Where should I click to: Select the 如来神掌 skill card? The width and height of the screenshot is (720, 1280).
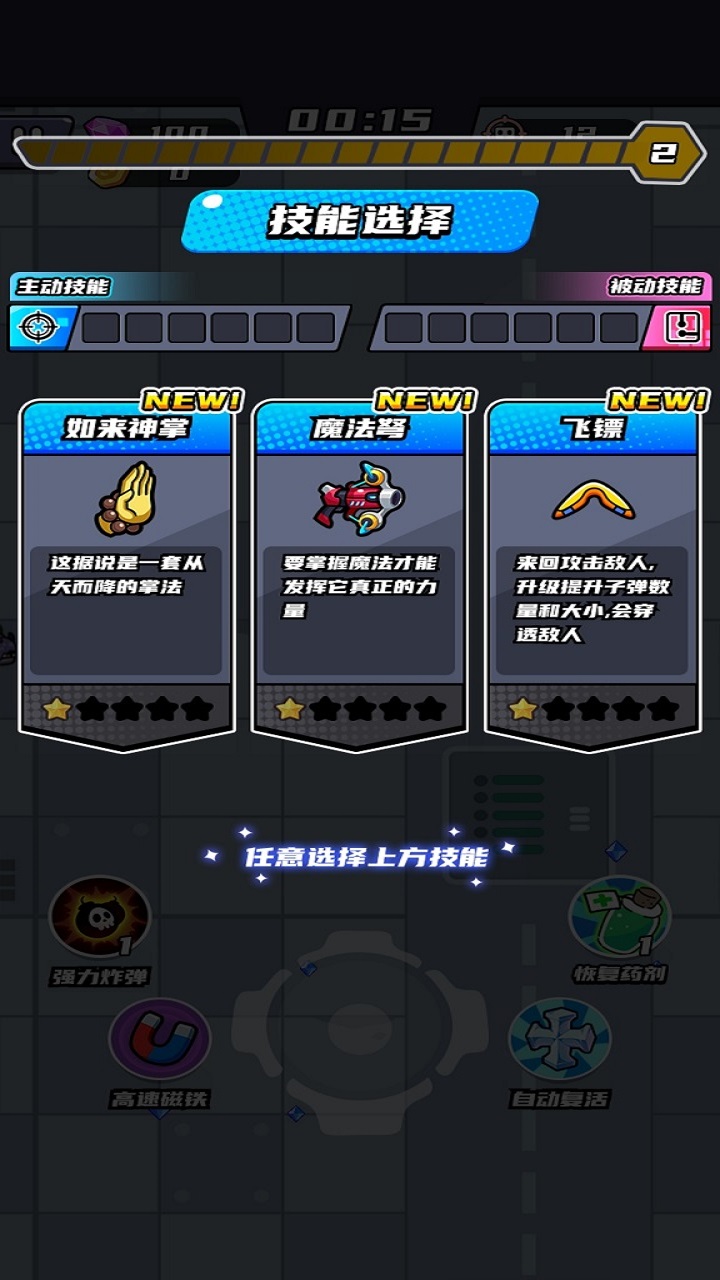(x=127, y=570)
